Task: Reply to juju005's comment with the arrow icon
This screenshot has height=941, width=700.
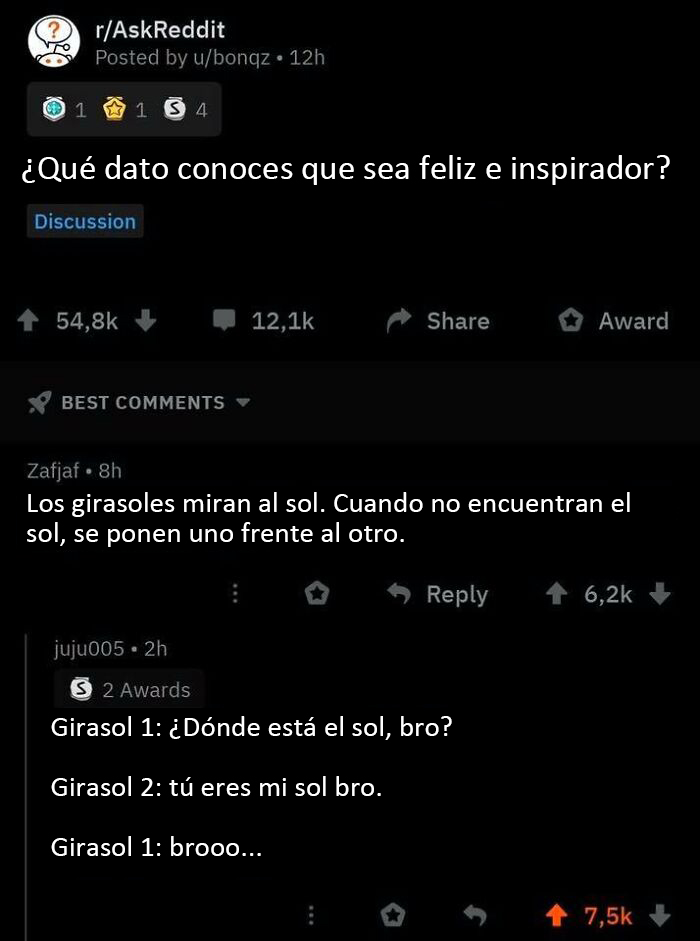Action: pos(476,915)
